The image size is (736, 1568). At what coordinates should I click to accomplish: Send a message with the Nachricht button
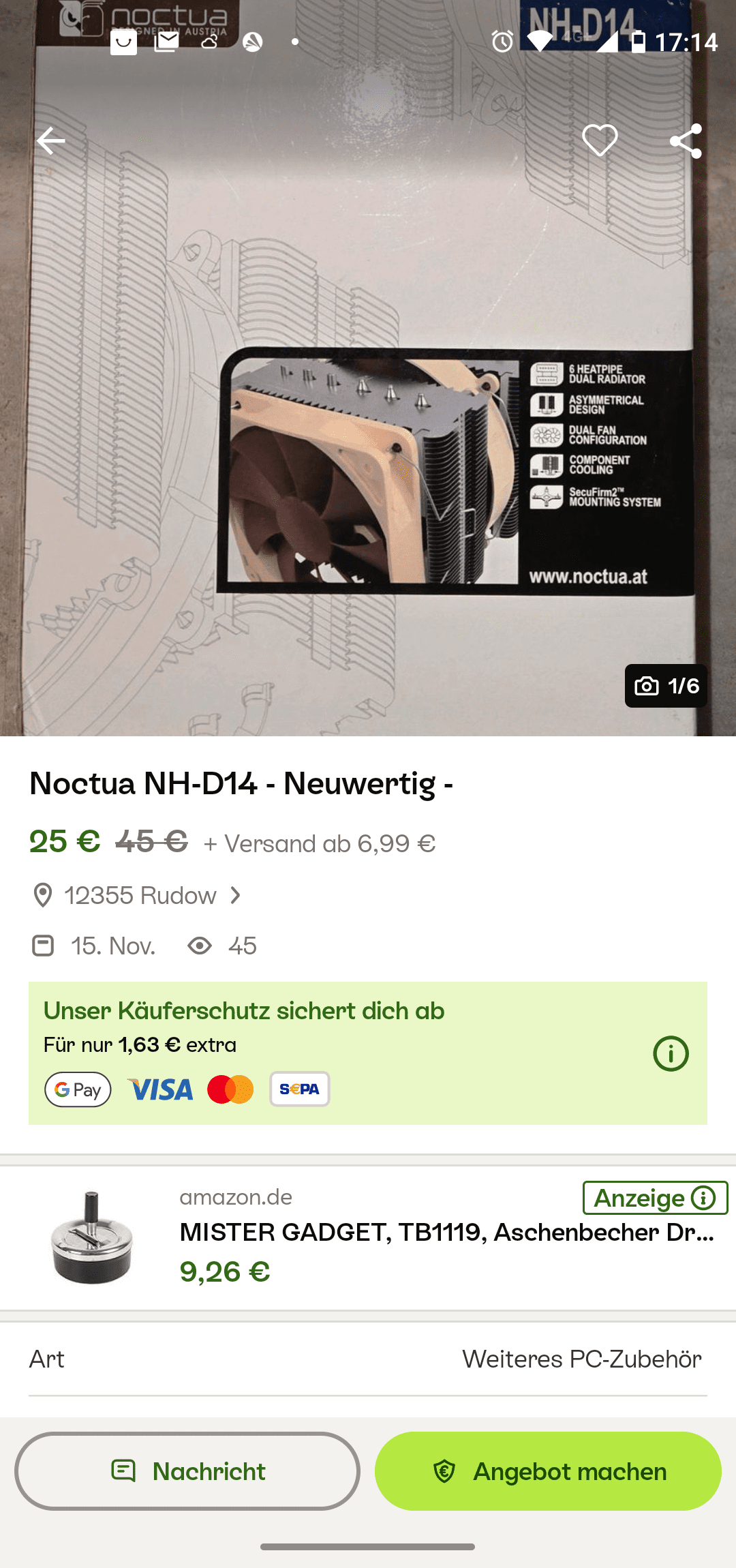pos(187,1471)
